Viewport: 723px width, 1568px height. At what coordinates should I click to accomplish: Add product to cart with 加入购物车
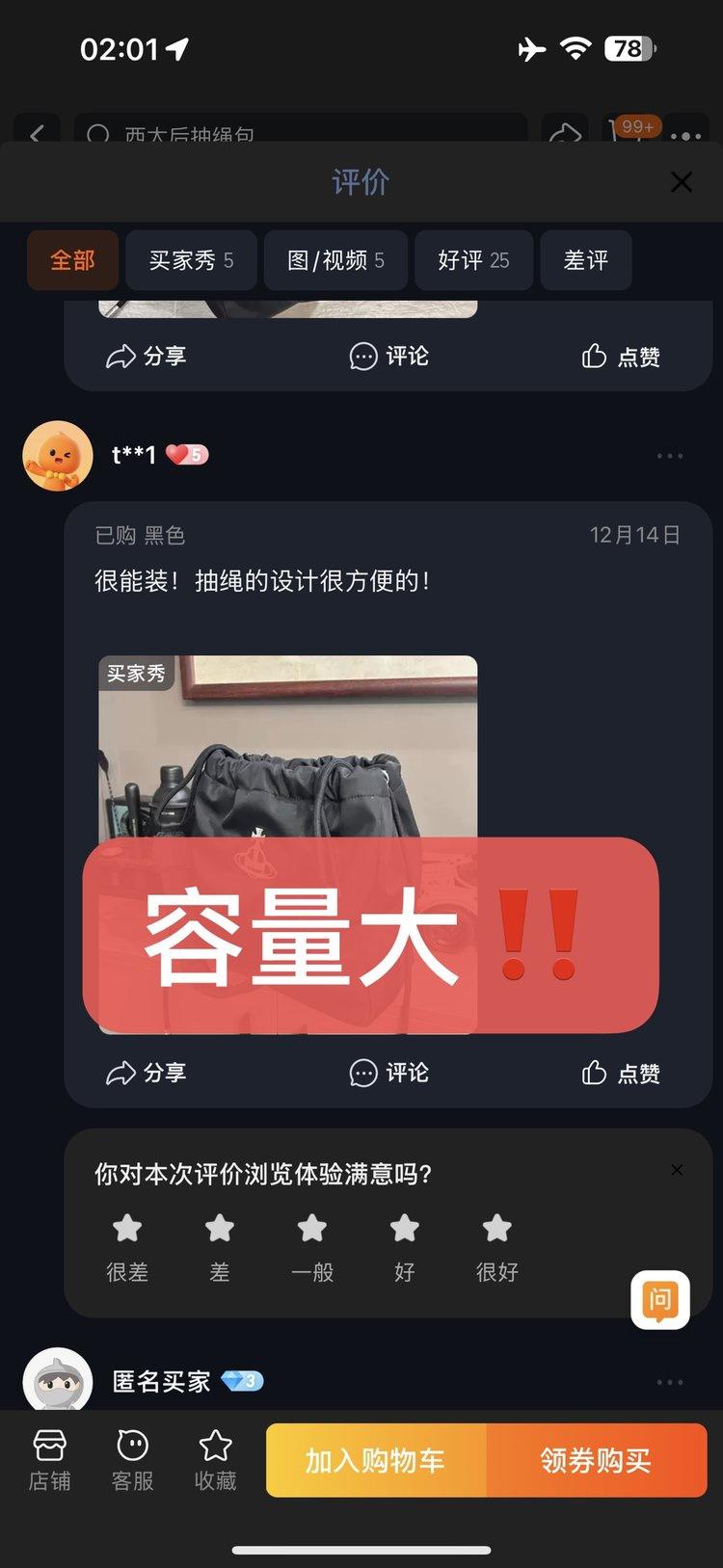[x=376, y=1460]
